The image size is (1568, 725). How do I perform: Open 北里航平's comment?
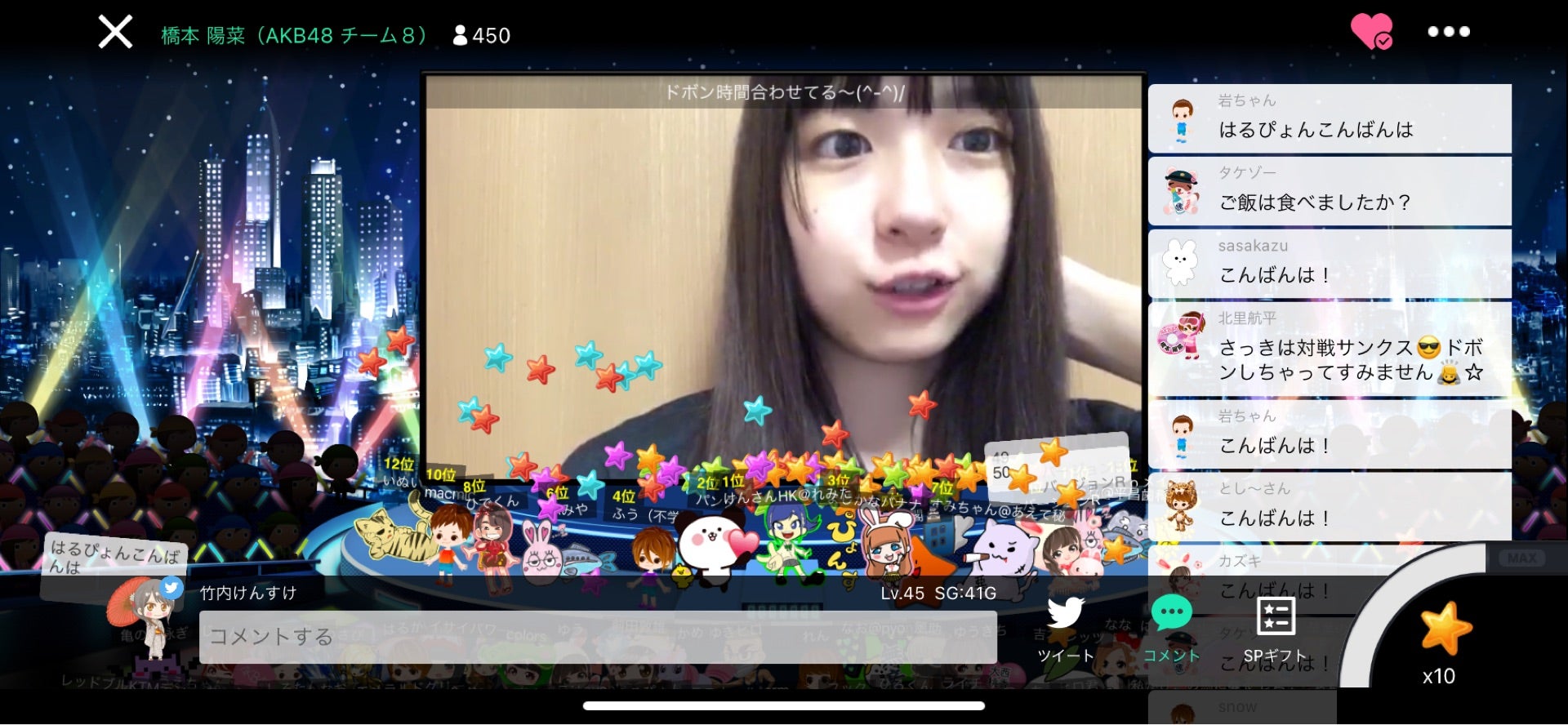pos(1330,349)
